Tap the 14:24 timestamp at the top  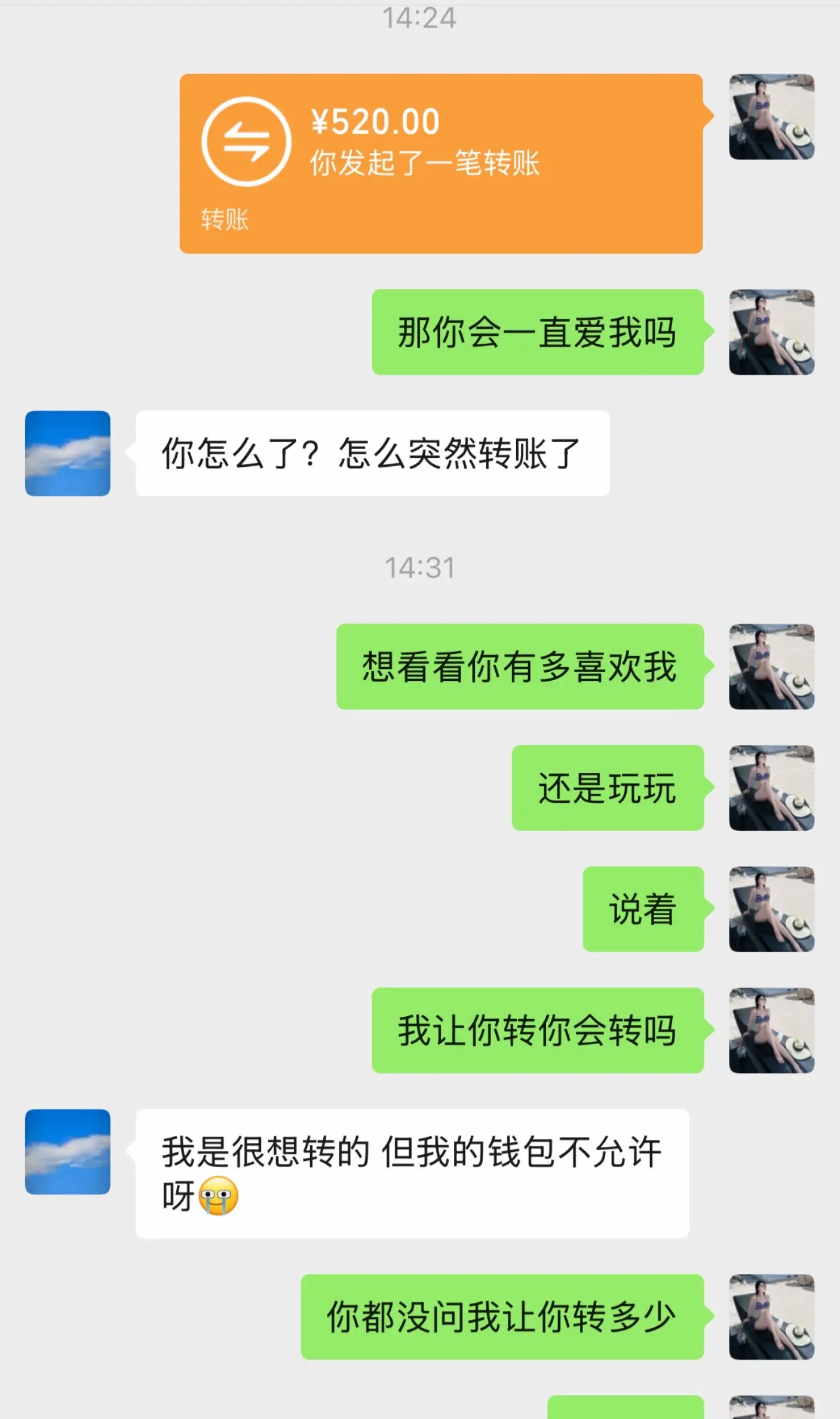(420, 18)
